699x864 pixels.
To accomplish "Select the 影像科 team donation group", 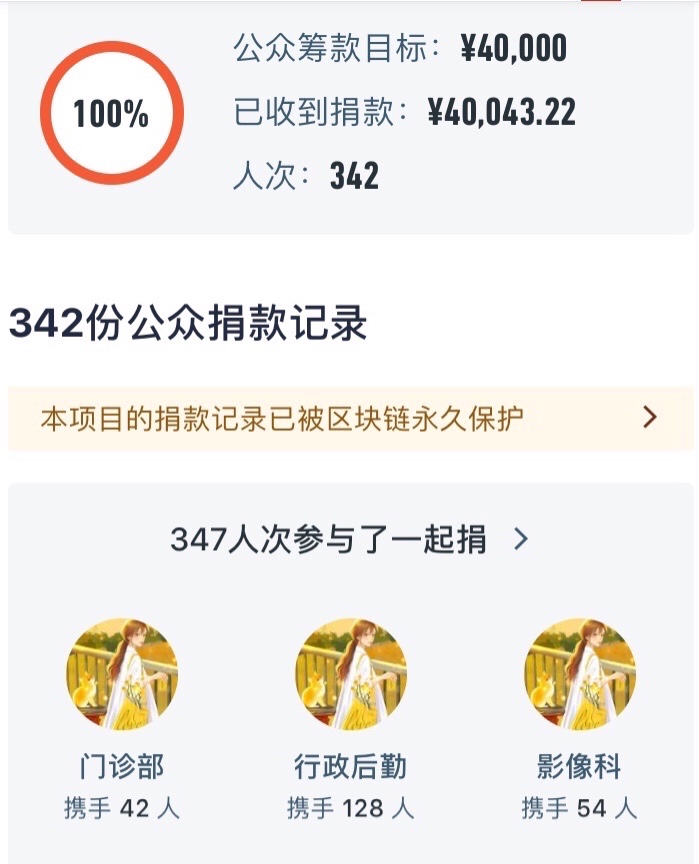I will [579, 673].
